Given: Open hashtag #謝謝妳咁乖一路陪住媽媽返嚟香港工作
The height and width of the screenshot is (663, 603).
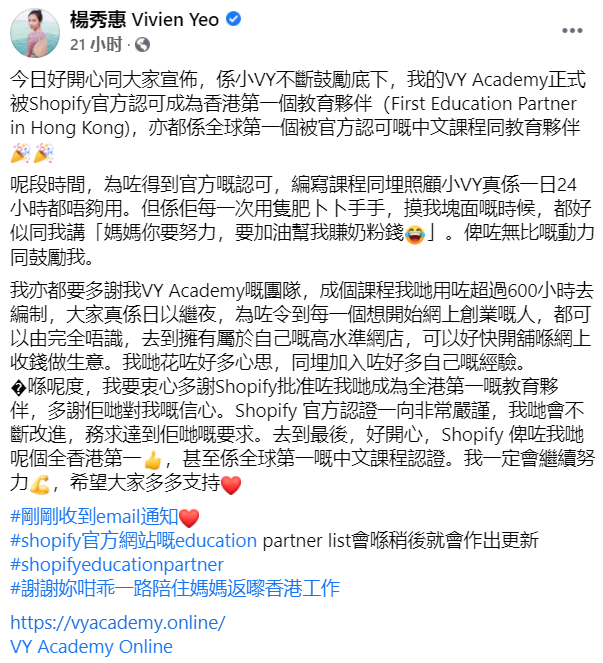Looking at the screenshot, I should [175, 587].
